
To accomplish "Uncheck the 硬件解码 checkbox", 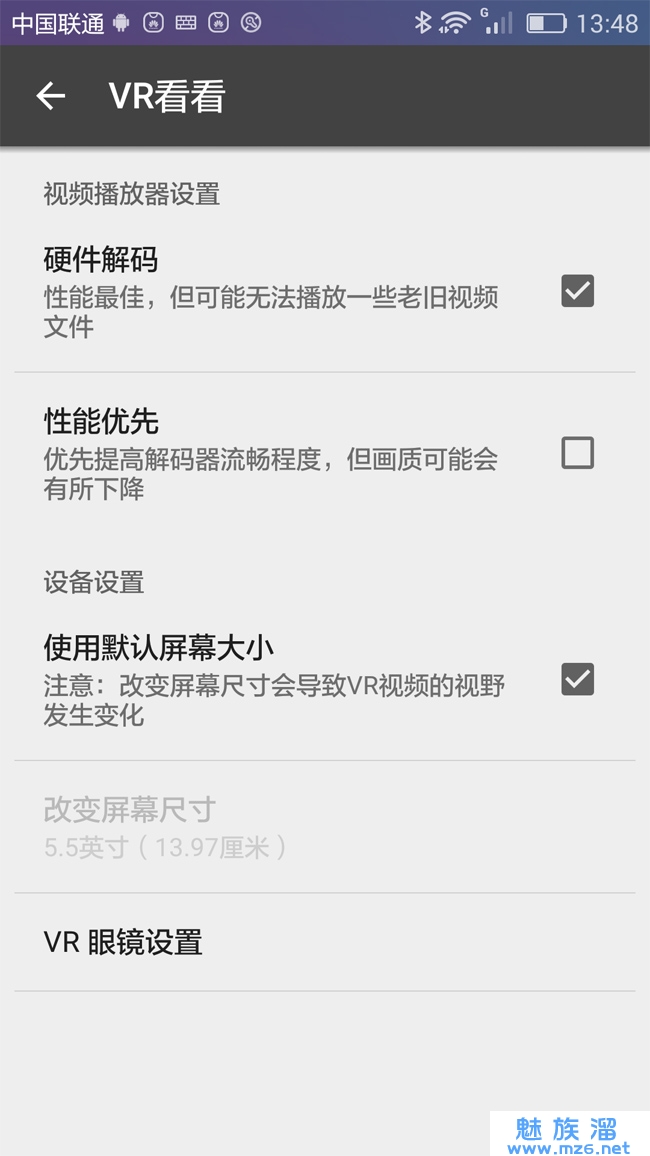I will coord(577,291).
